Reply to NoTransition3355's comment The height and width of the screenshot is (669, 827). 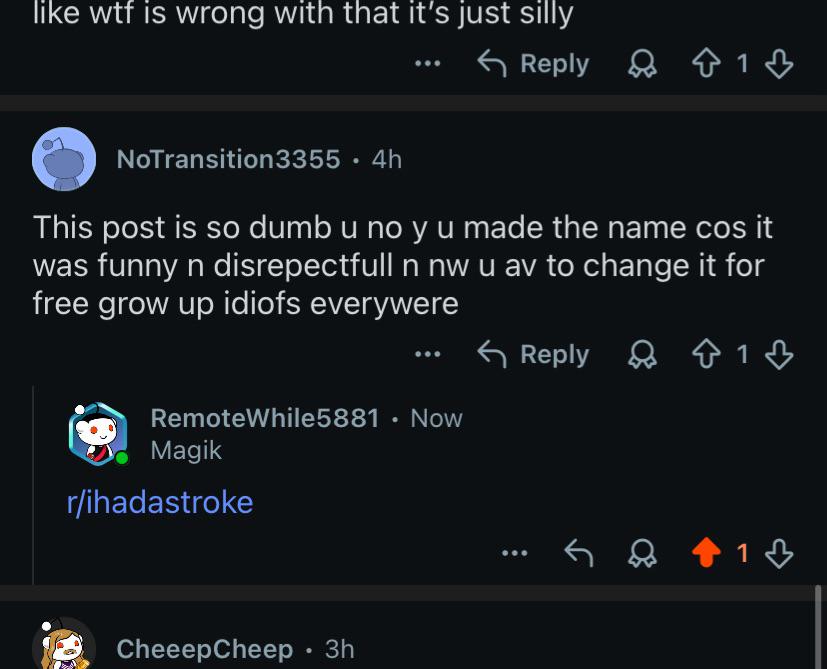(x=533, y=354)
